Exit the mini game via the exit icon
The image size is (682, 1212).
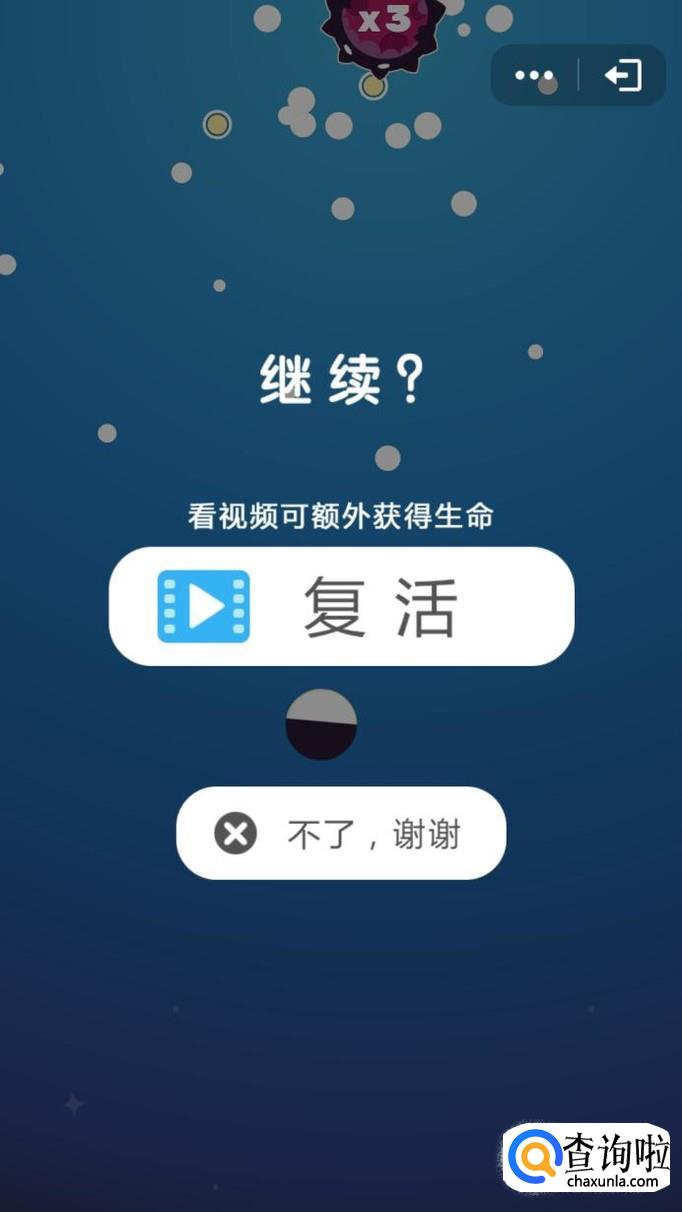[x=623, y=75]
